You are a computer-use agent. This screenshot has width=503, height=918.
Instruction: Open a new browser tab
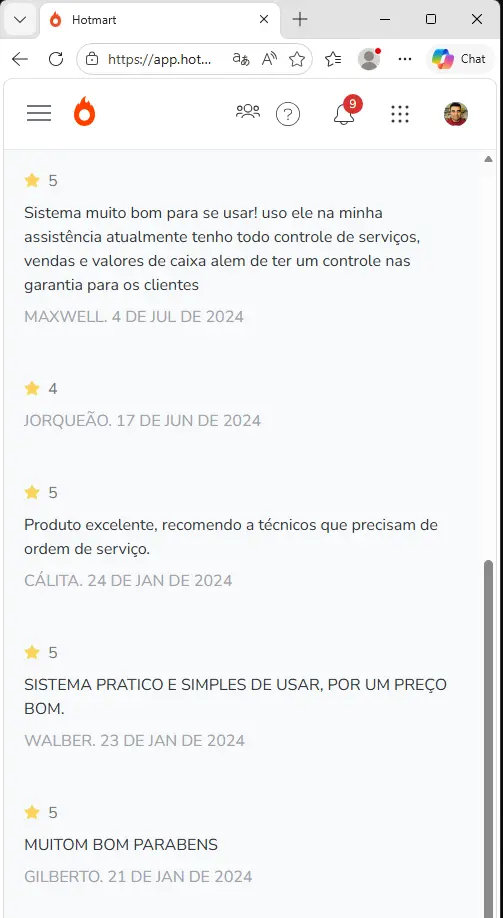tap(300, 19)
